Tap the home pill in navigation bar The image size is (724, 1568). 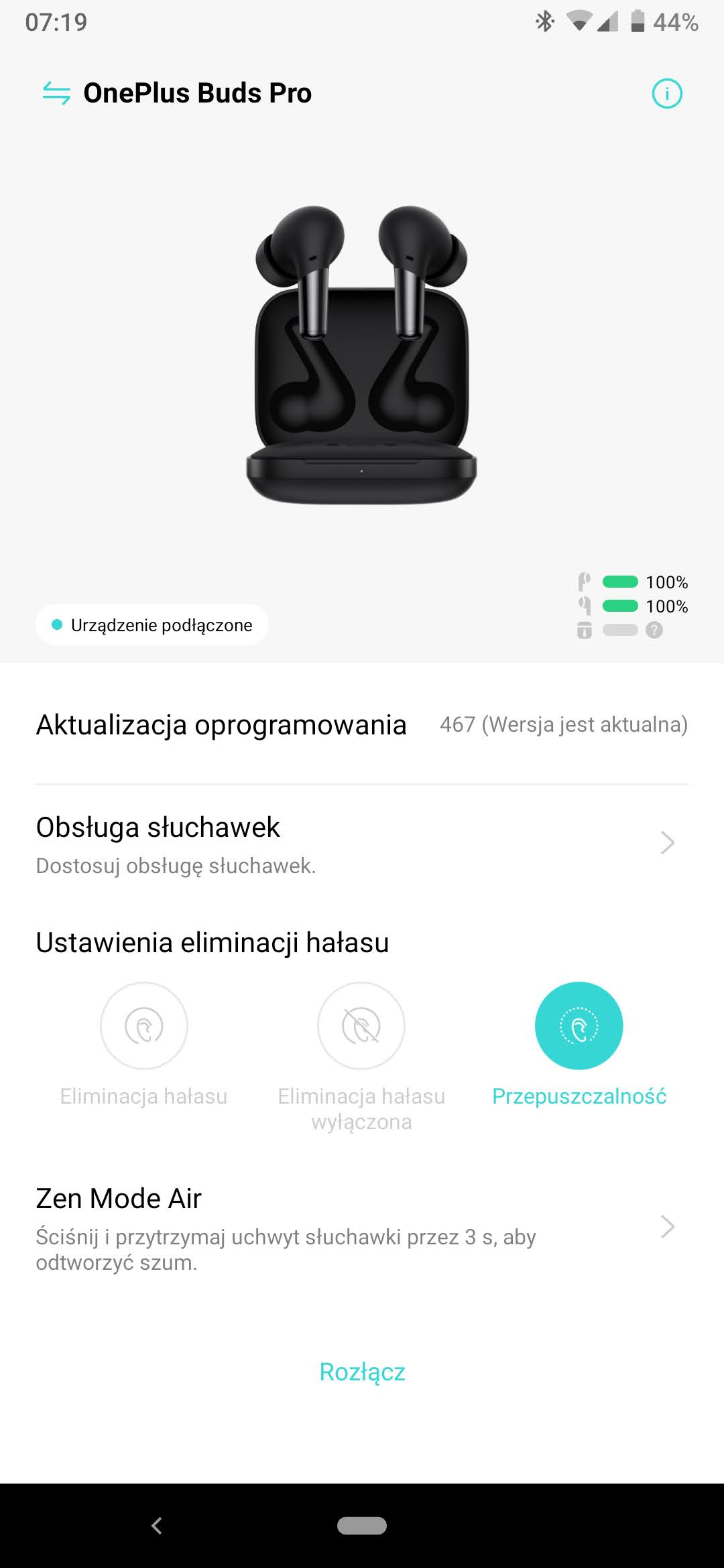click(362, 1526)
